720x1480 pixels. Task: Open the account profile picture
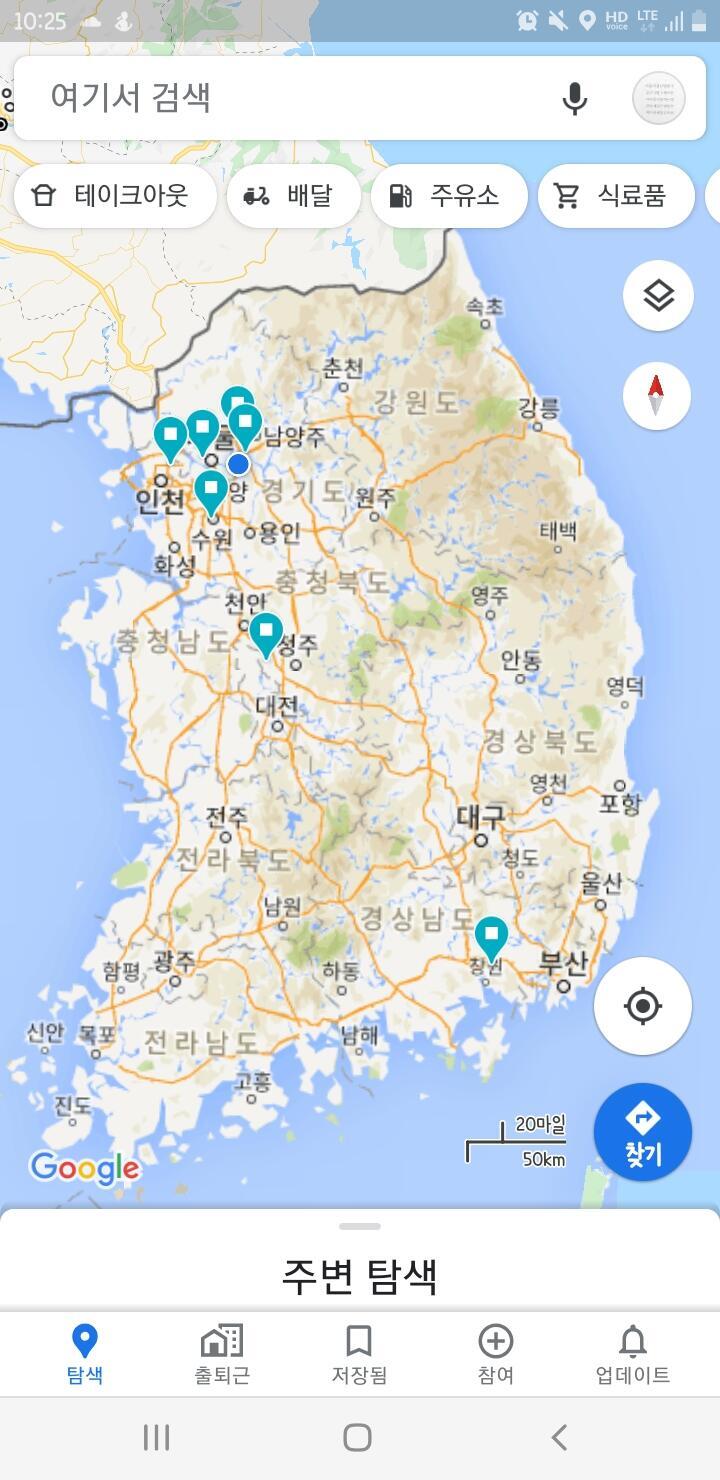(659, 98)
